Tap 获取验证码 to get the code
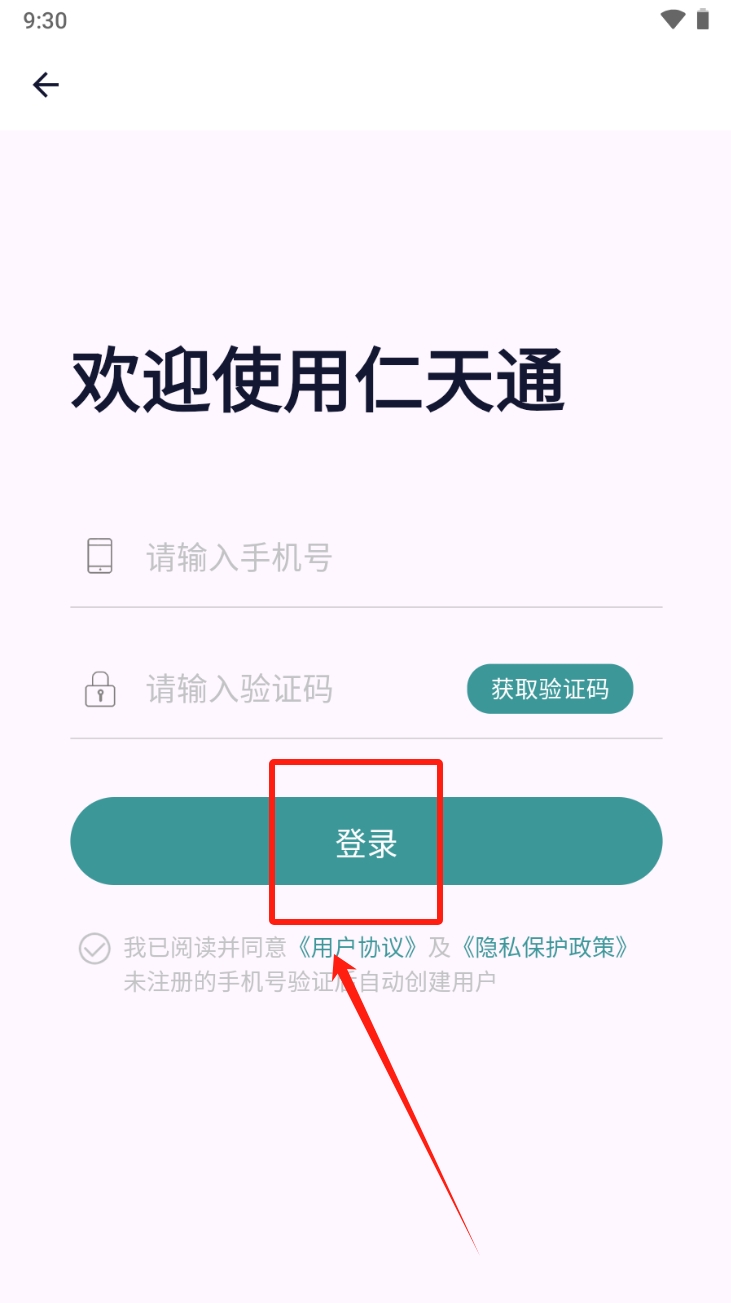Viewport: 731px width, 1303px height. click(x=550, y=689)
